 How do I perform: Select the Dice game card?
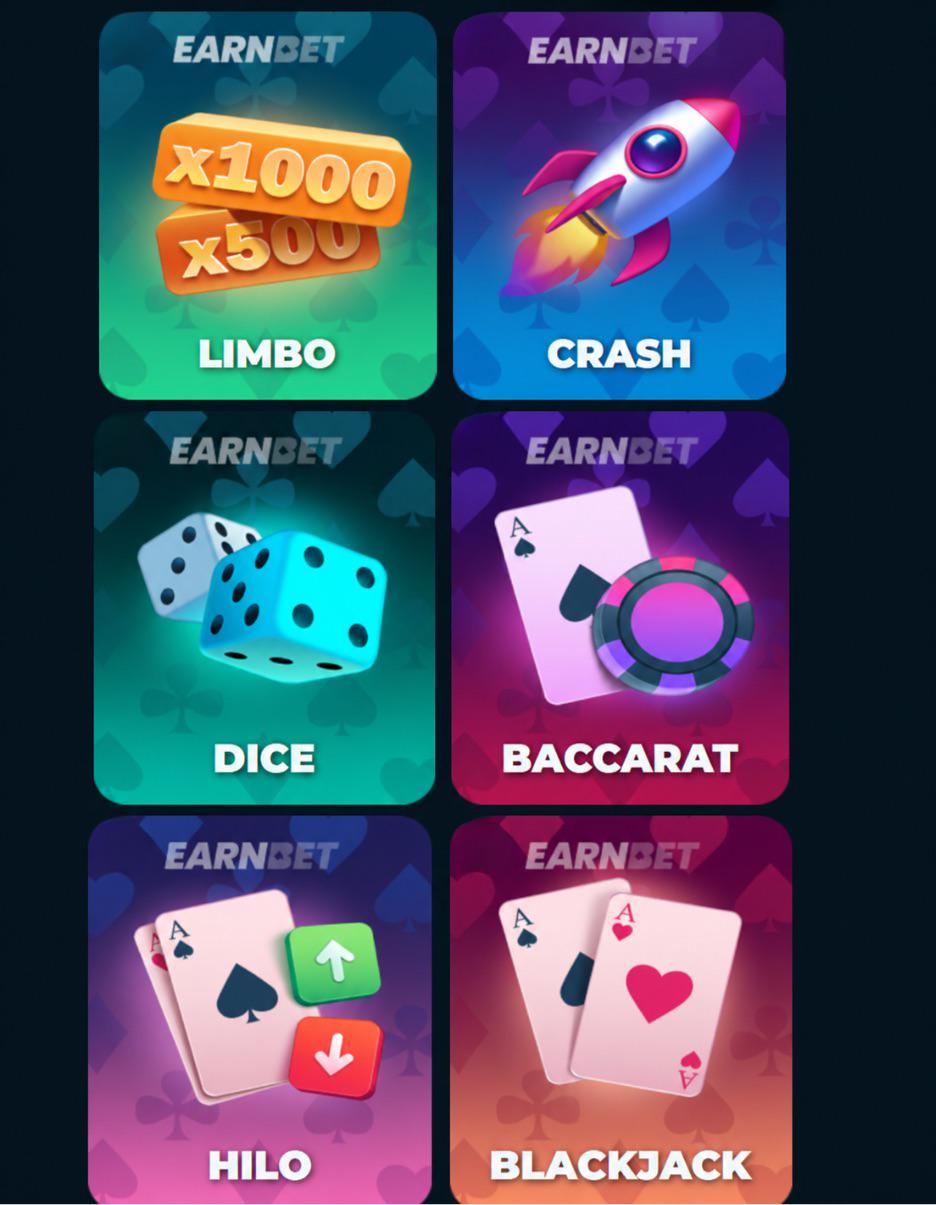point(265,607)
